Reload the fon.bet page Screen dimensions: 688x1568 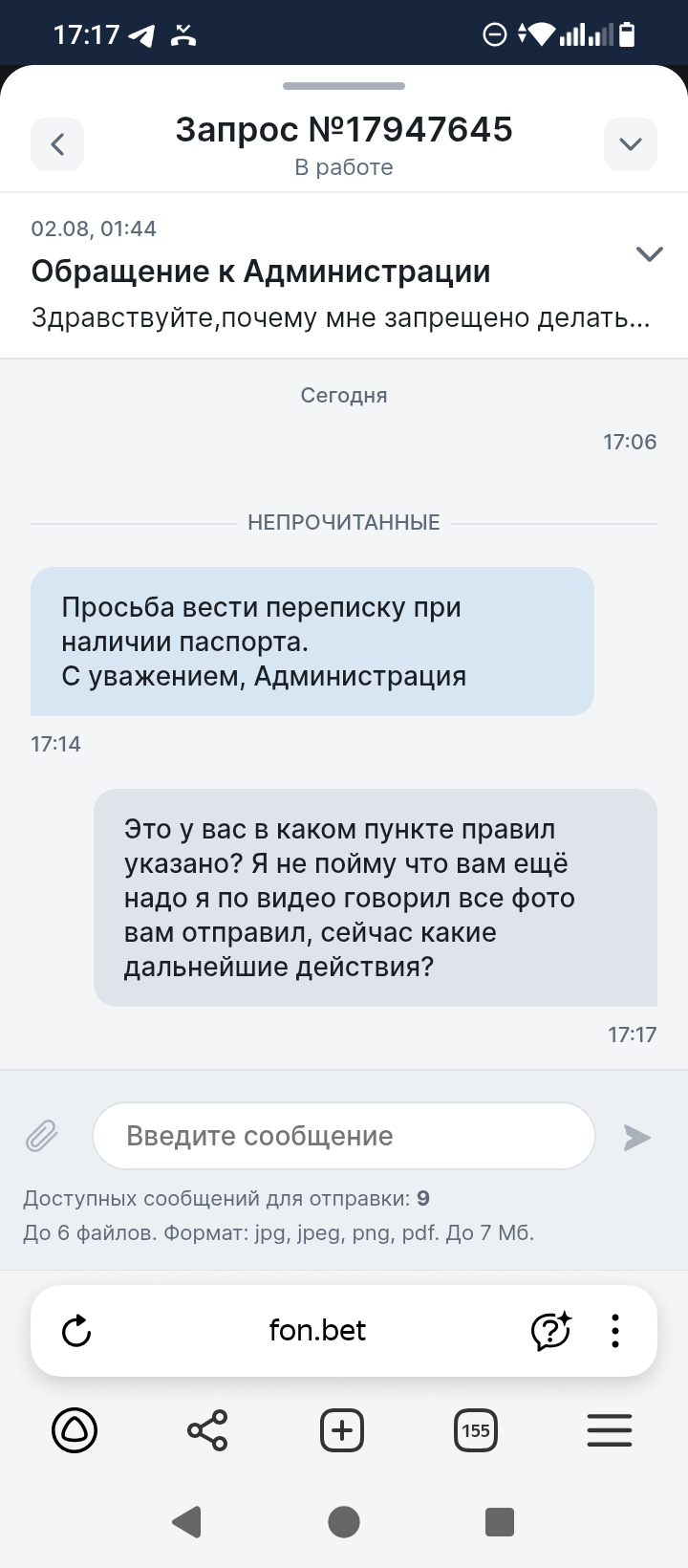(76, 1331)
